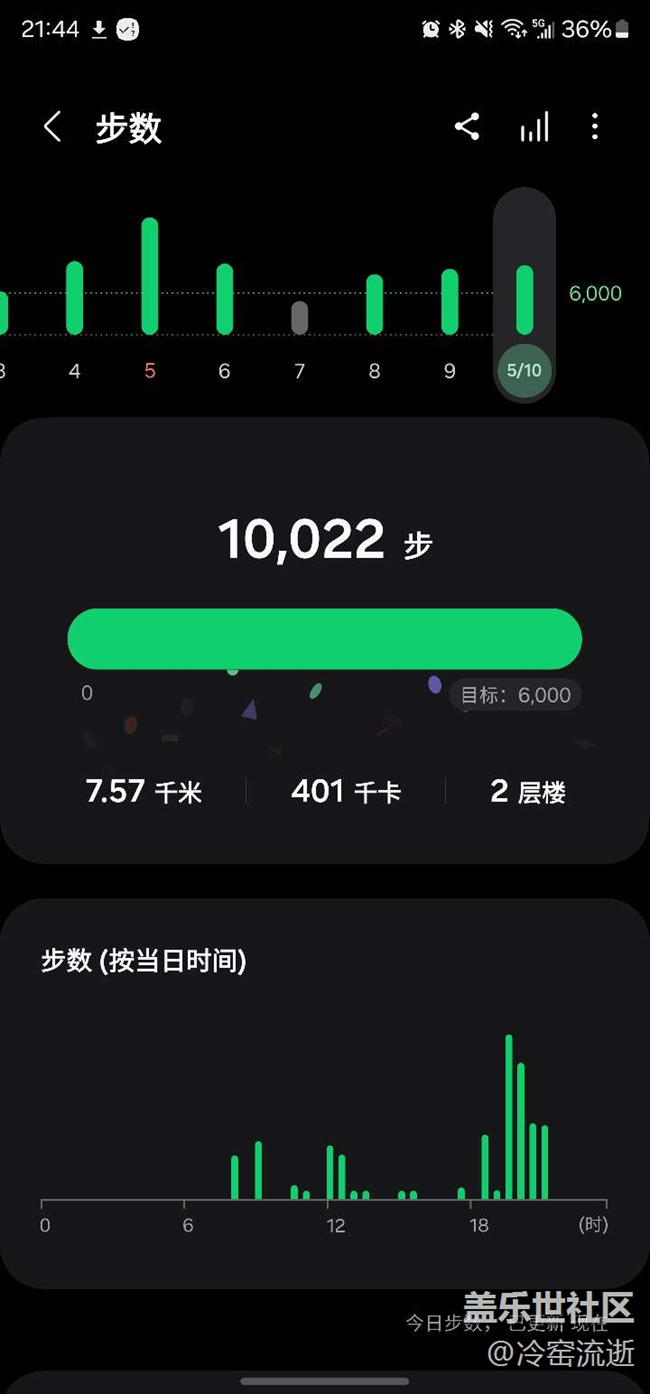Image resolution: width=650 pixels, height=1394 pixels.
Task: Share the step count summary
Action: (x=467, y=127)
